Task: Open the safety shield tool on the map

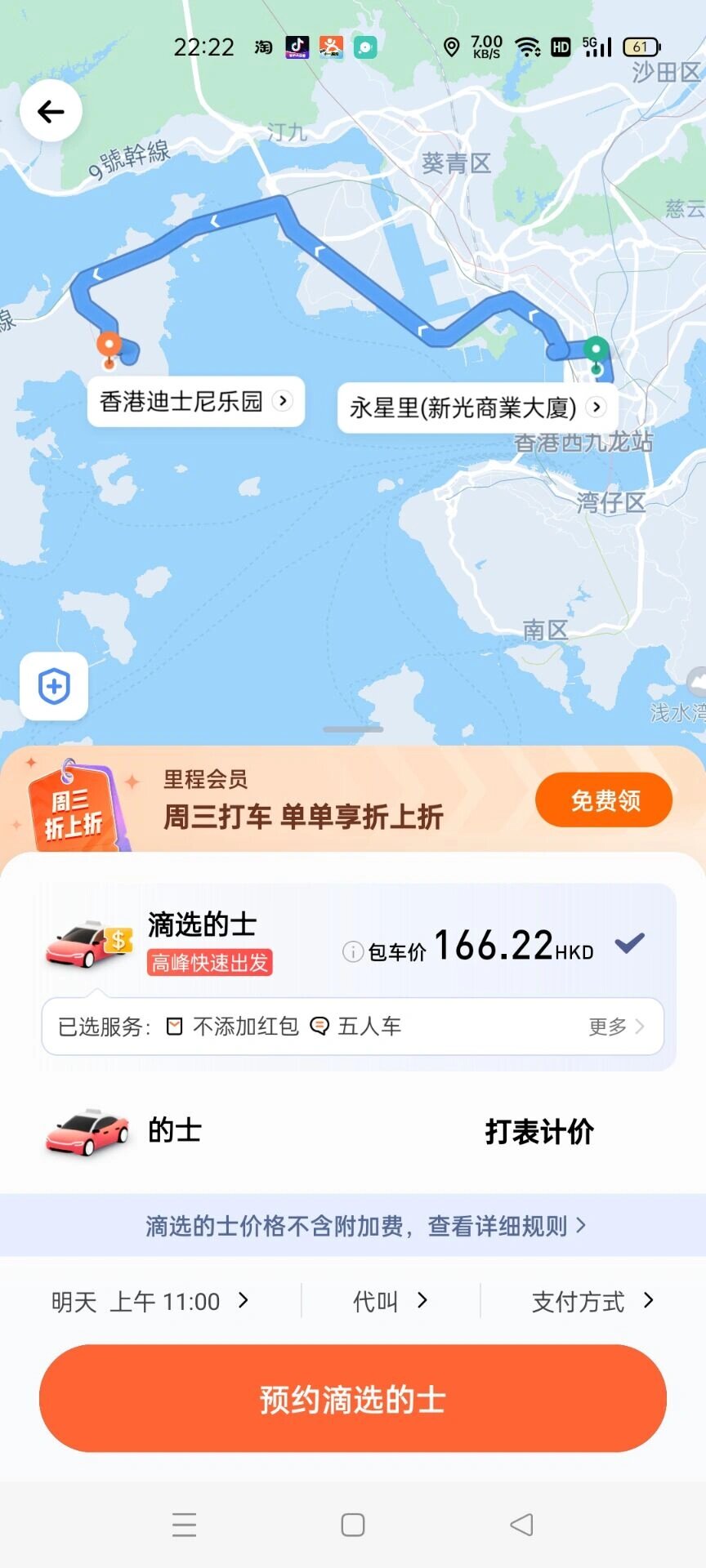Action: [52, 686]
